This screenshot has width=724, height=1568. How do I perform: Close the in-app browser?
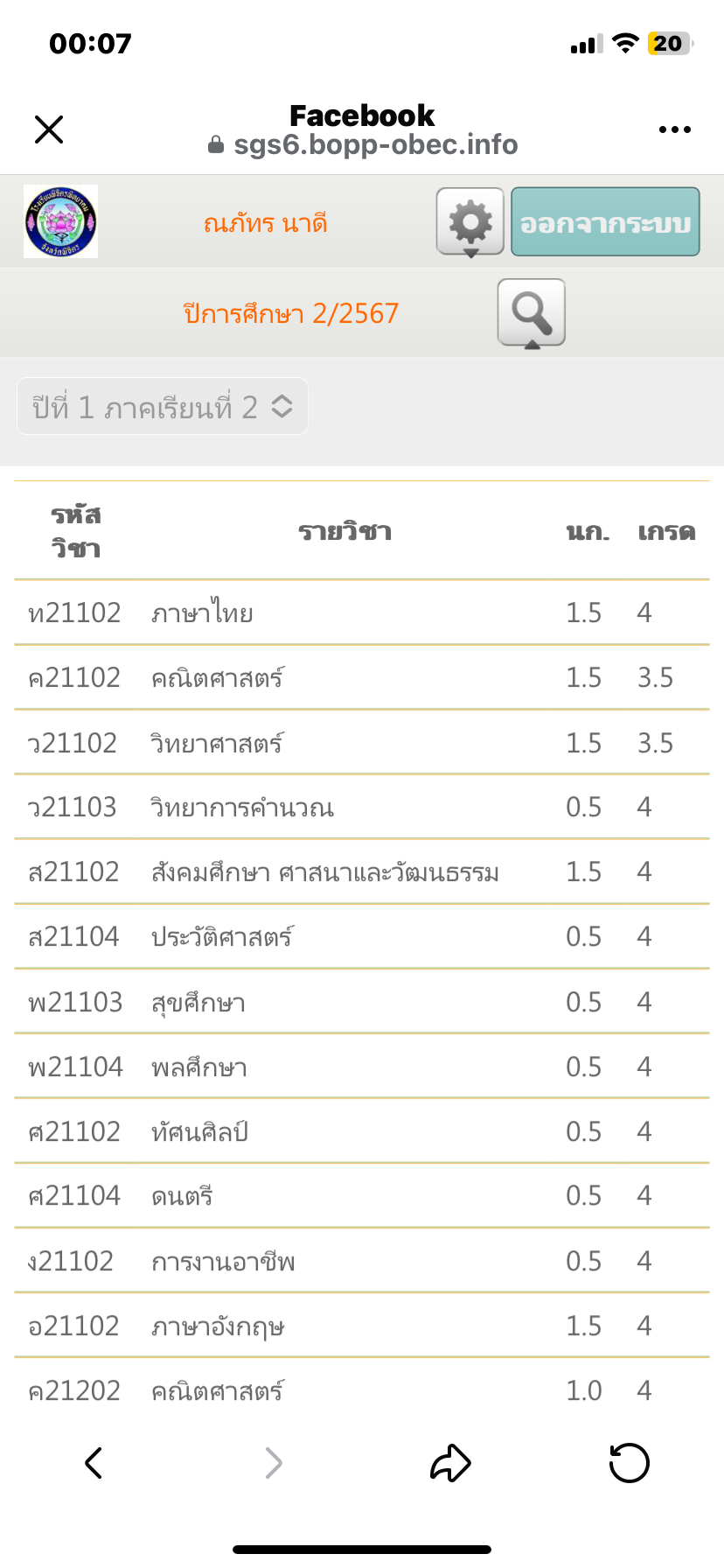click(49, 129)
